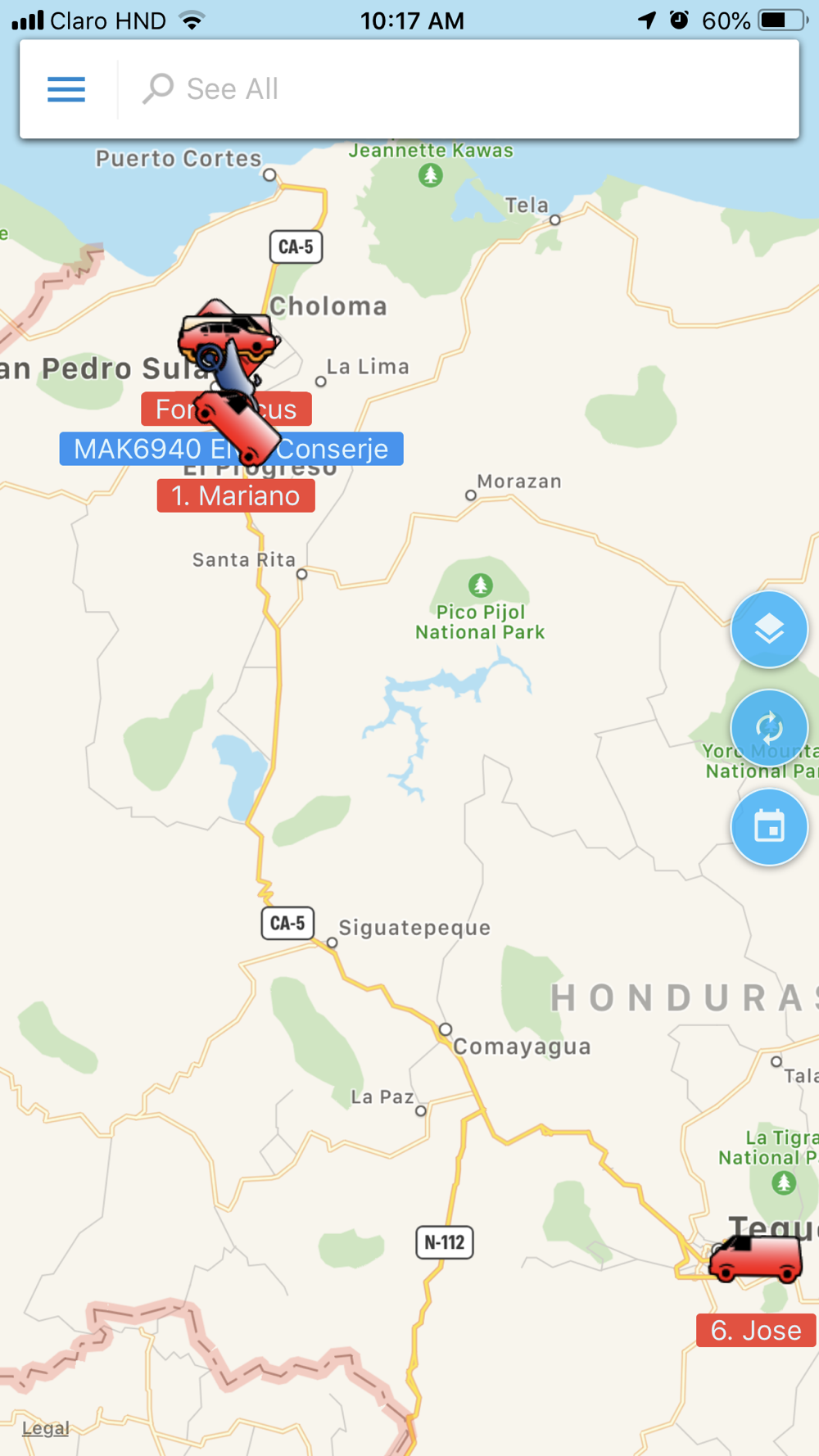Refresh vehicle positions on the map

pyautogui.click(x=768, y=727)
